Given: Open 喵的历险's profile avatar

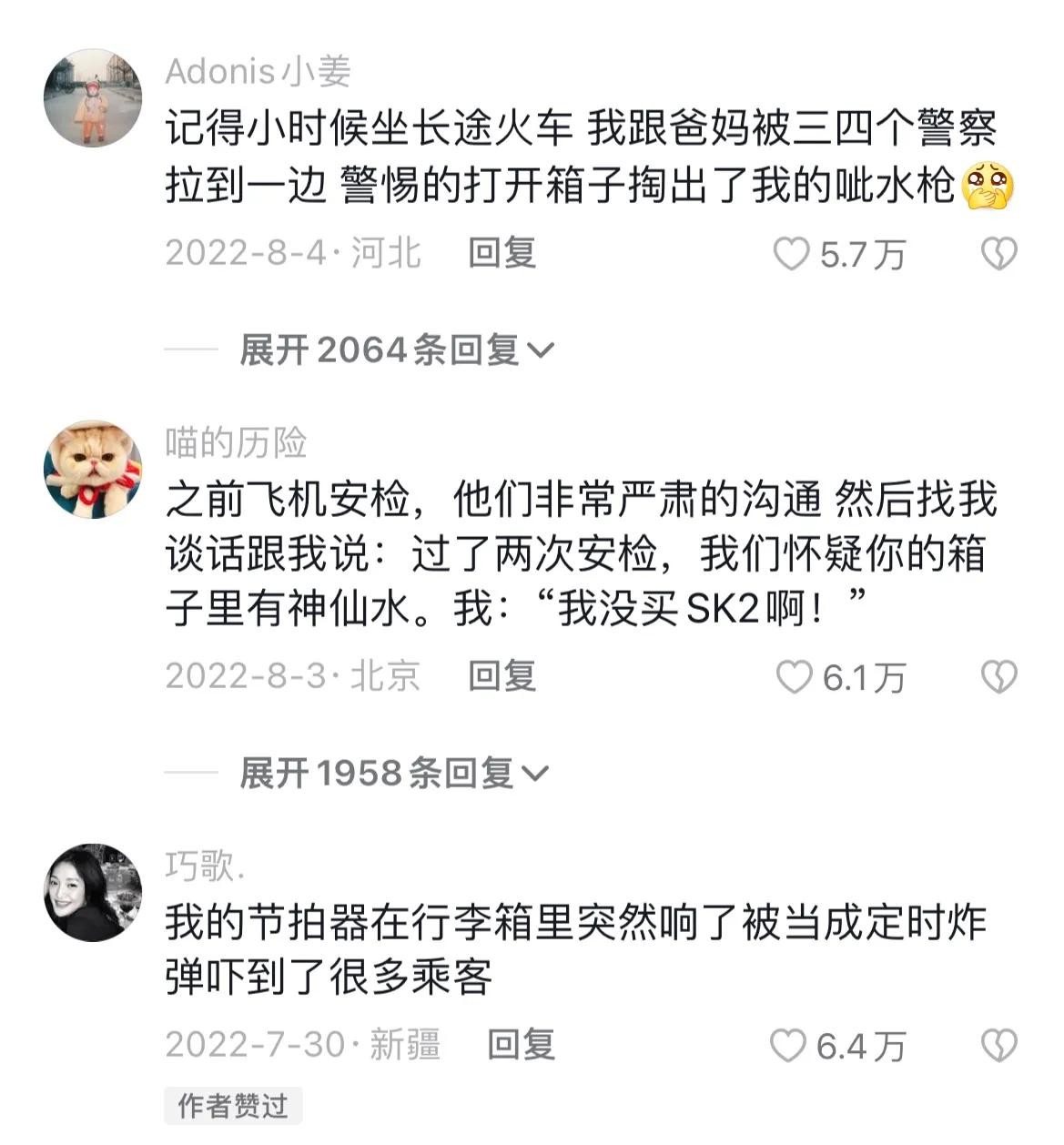Looking at the screenshot, I should (93, 469).
